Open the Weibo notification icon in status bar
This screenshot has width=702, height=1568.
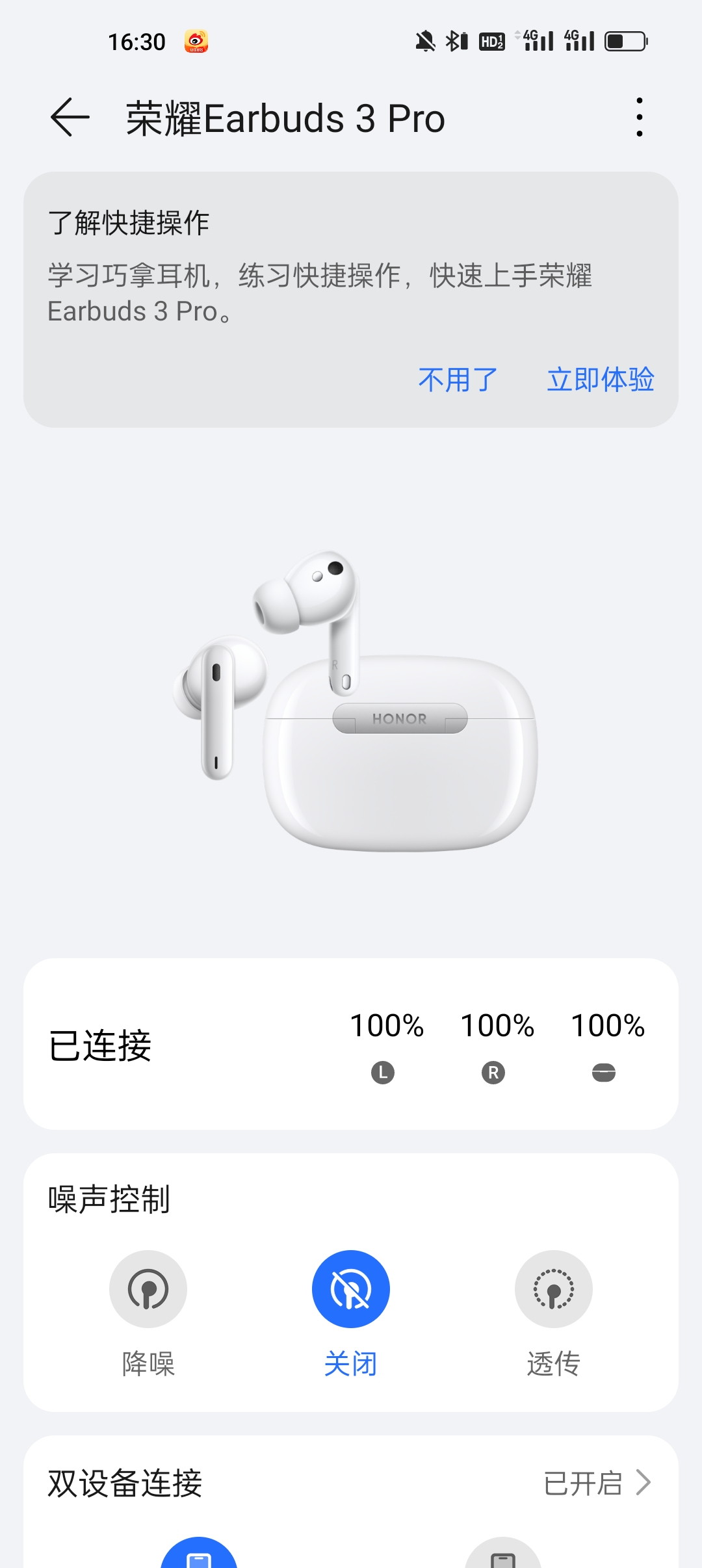click(x=197, y=40)
